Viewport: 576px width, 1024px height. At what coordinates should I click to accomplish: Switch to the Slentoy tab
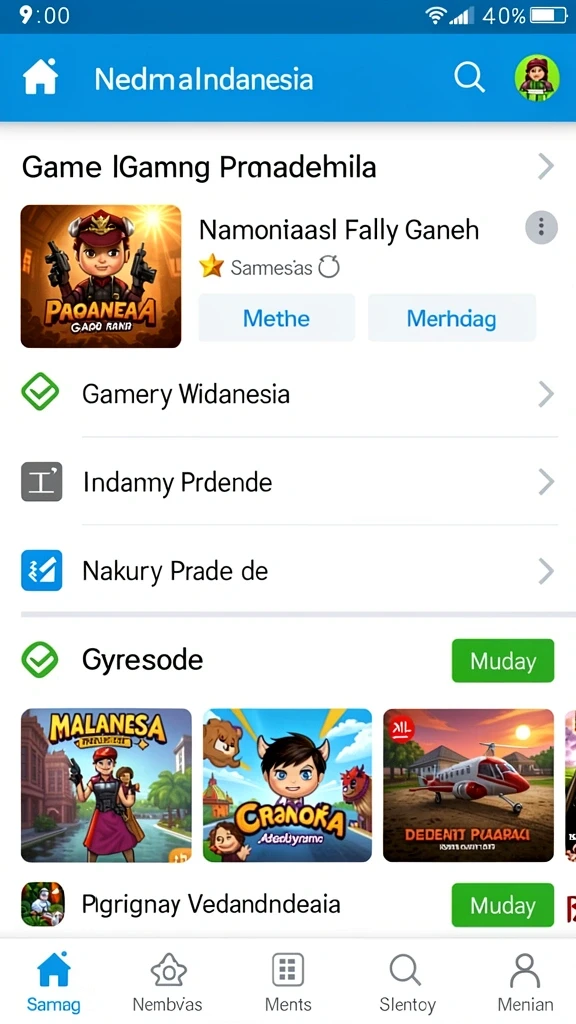[x=407, y=982]
